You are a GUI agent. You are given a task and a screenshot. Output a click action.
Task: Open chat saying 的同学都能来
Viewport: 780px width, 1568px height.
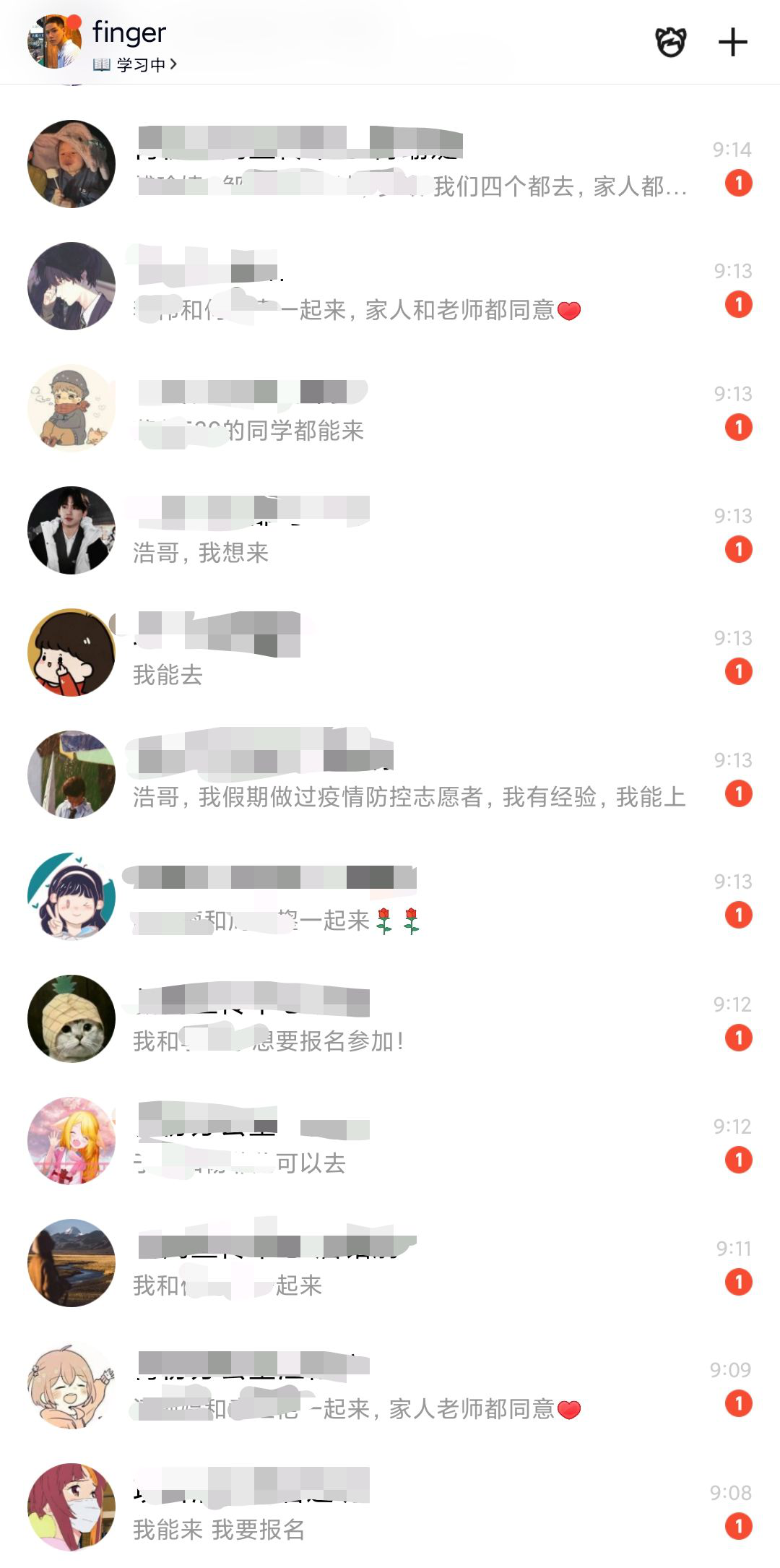[x=412, y=410]
